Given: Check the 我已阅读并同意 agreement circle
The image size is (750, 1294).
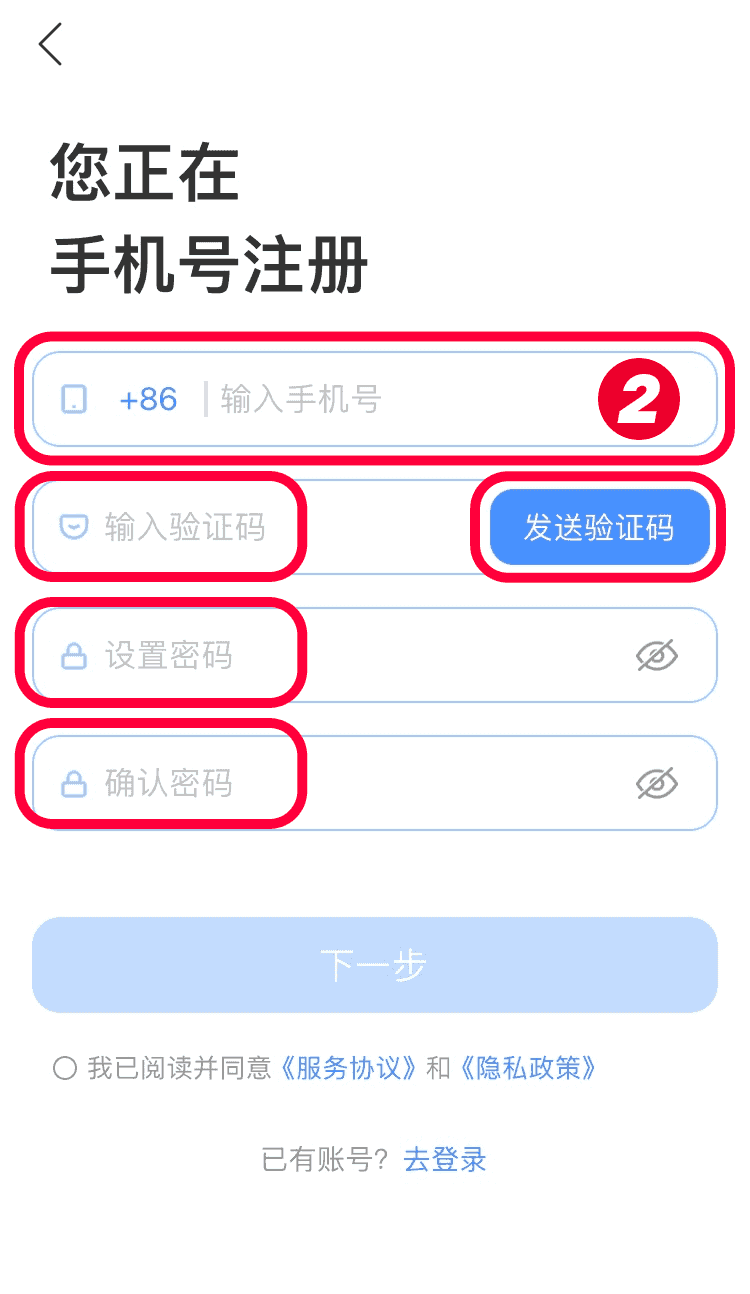Looking at the screenshot, I should [65, 1068].
